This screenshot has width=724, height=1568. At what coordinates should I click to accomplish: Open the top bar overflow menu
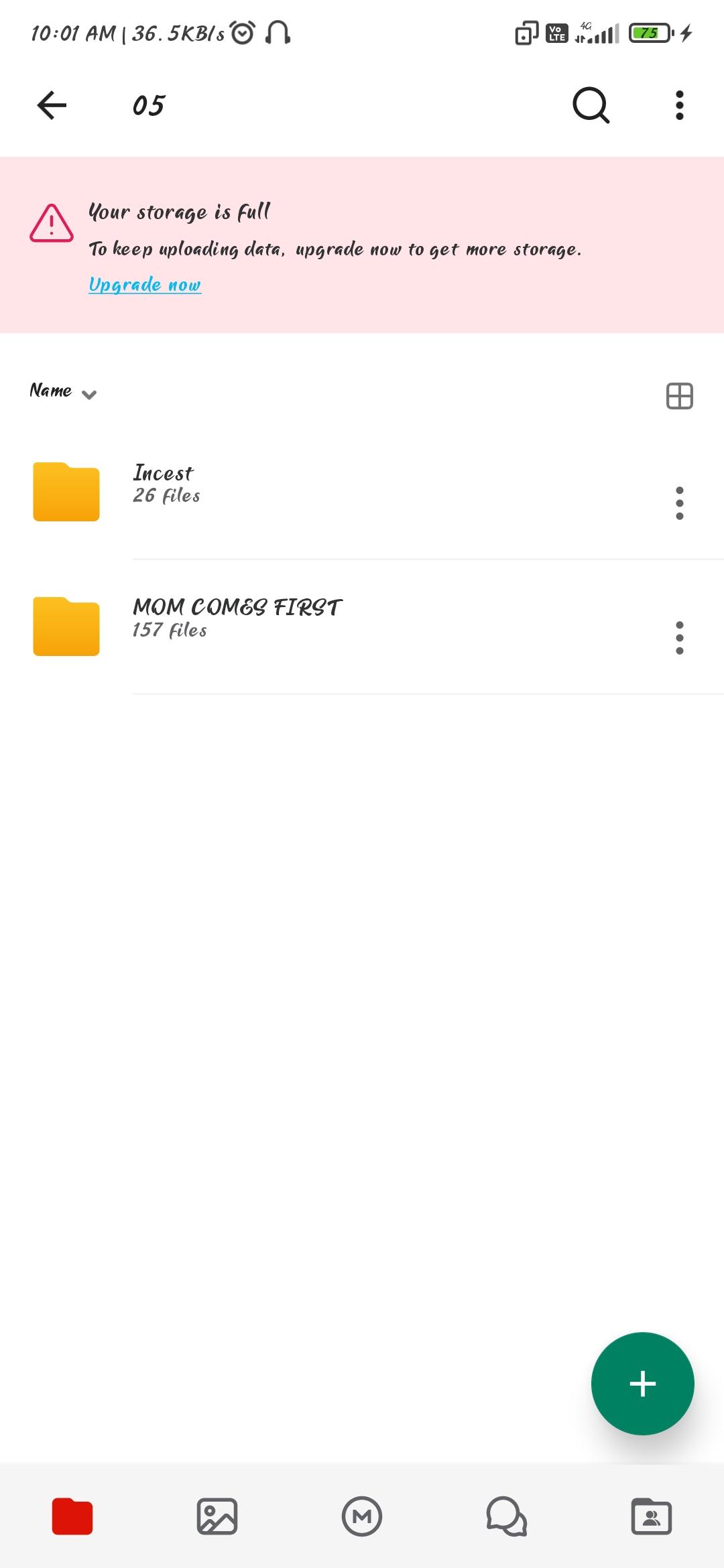[679, 105]
